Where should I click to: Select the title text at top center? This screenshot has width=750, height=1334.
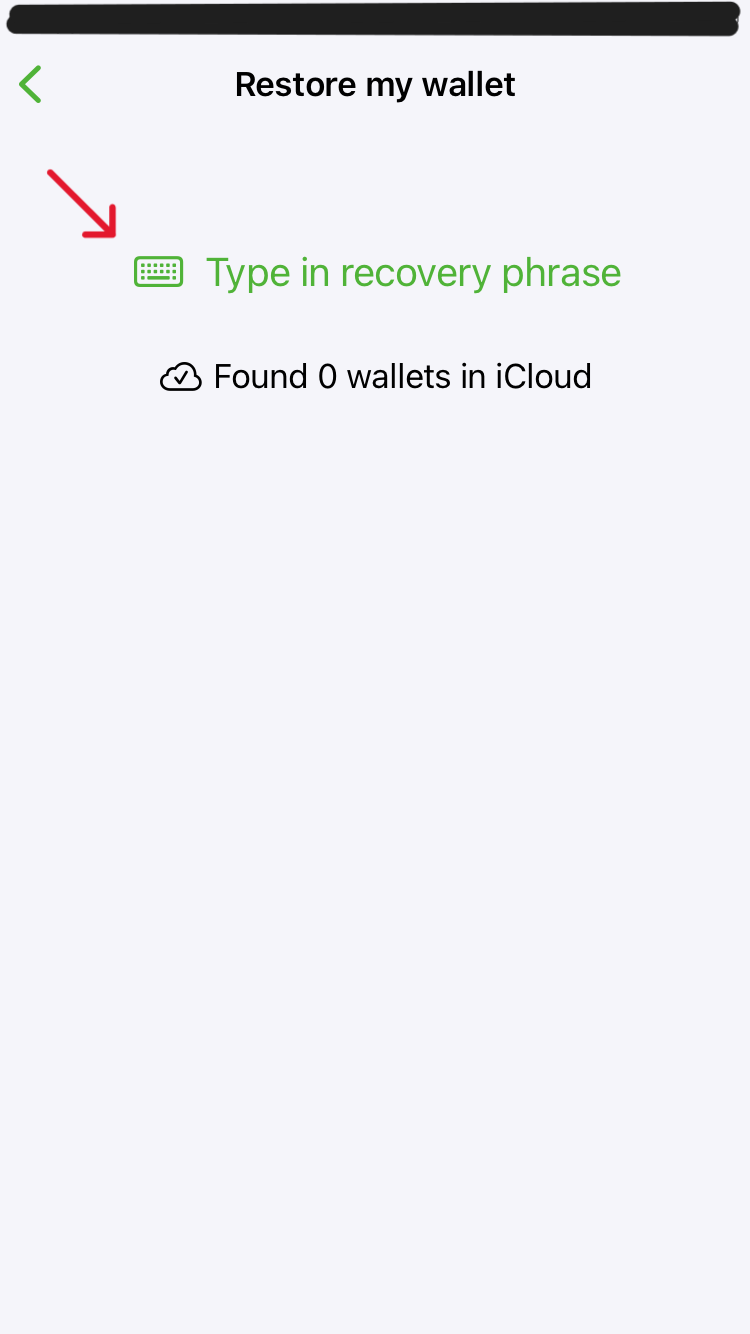[375, 84]
